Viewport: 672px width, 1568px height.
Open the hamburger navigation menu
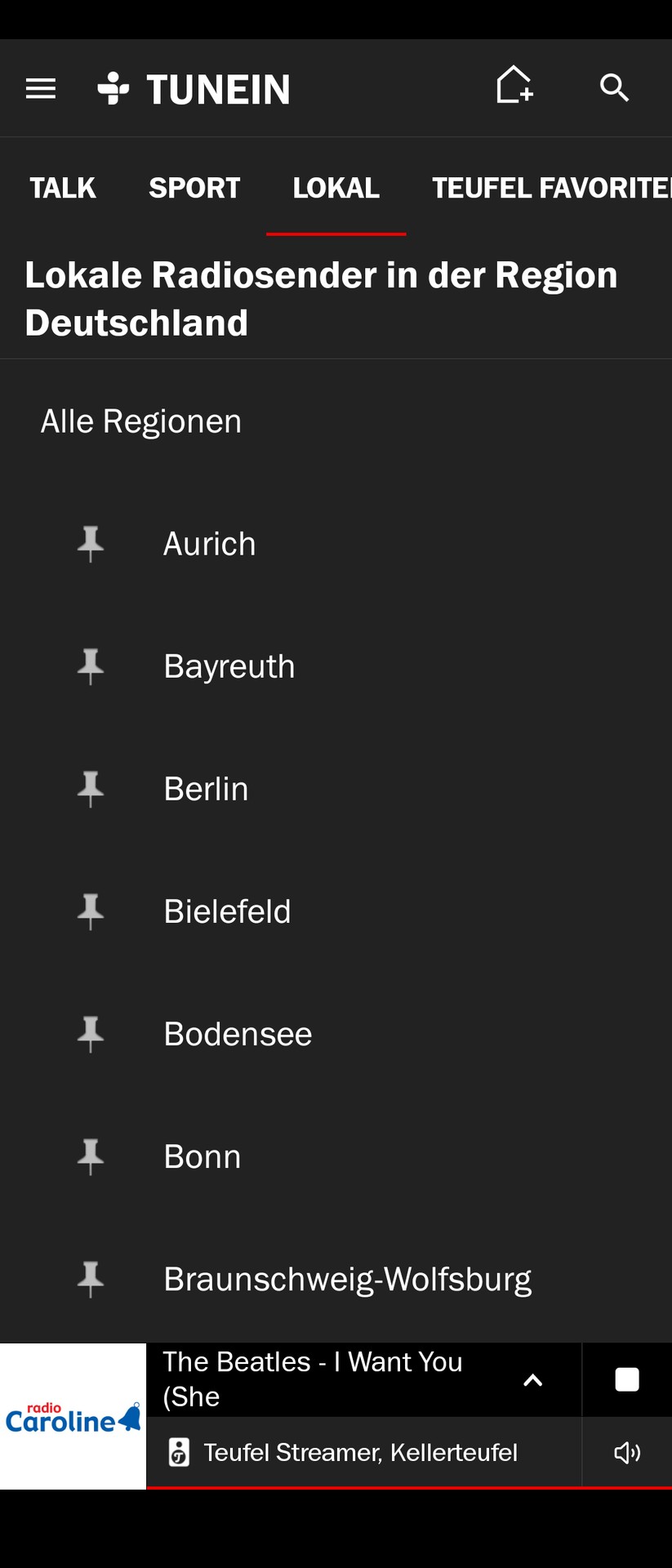(x=40, y=88)
